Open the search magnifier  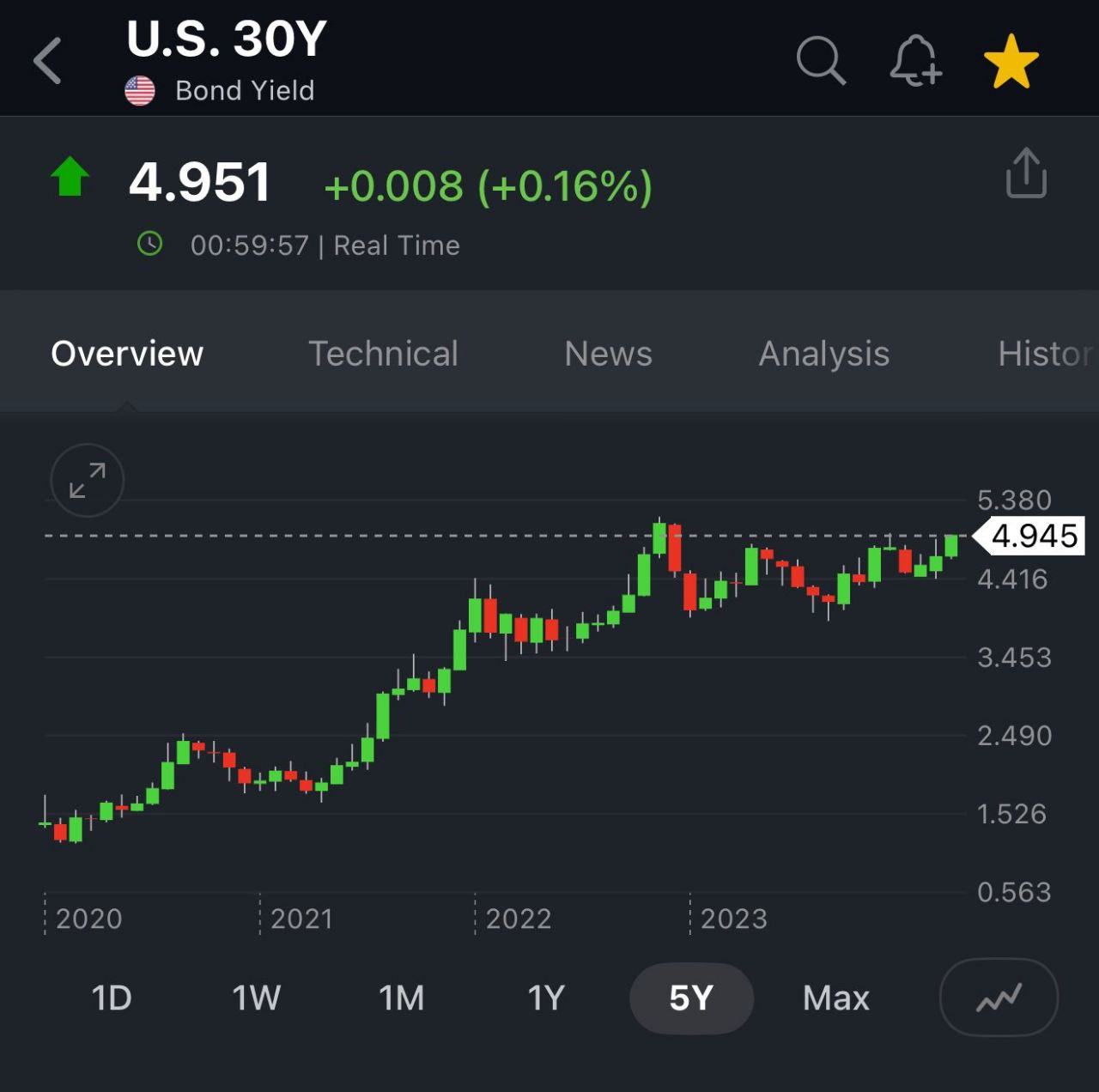point(821,60)
